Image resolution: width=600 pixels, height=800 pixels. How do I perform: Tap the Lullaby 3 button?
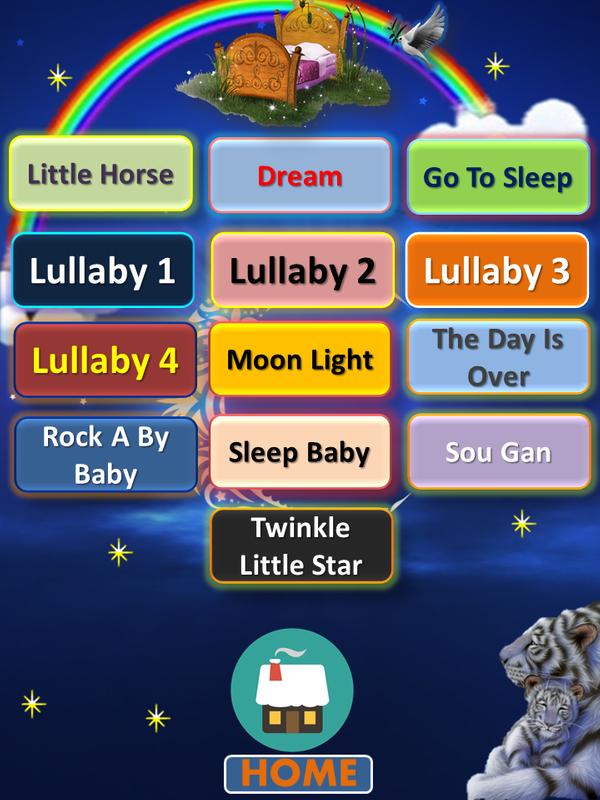click(497, 270)
